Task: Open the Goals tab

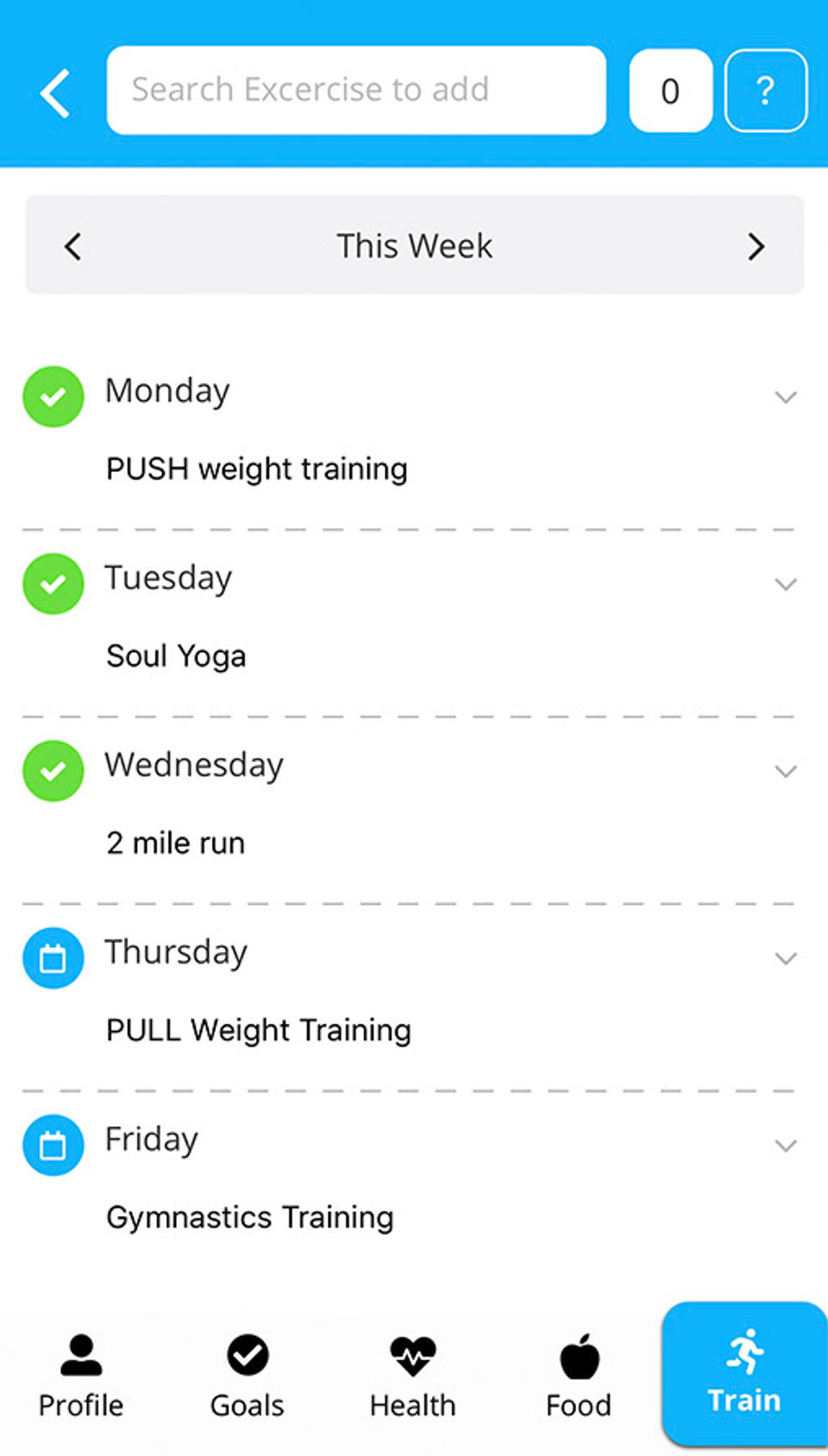Action: (x=248, y=1377)
